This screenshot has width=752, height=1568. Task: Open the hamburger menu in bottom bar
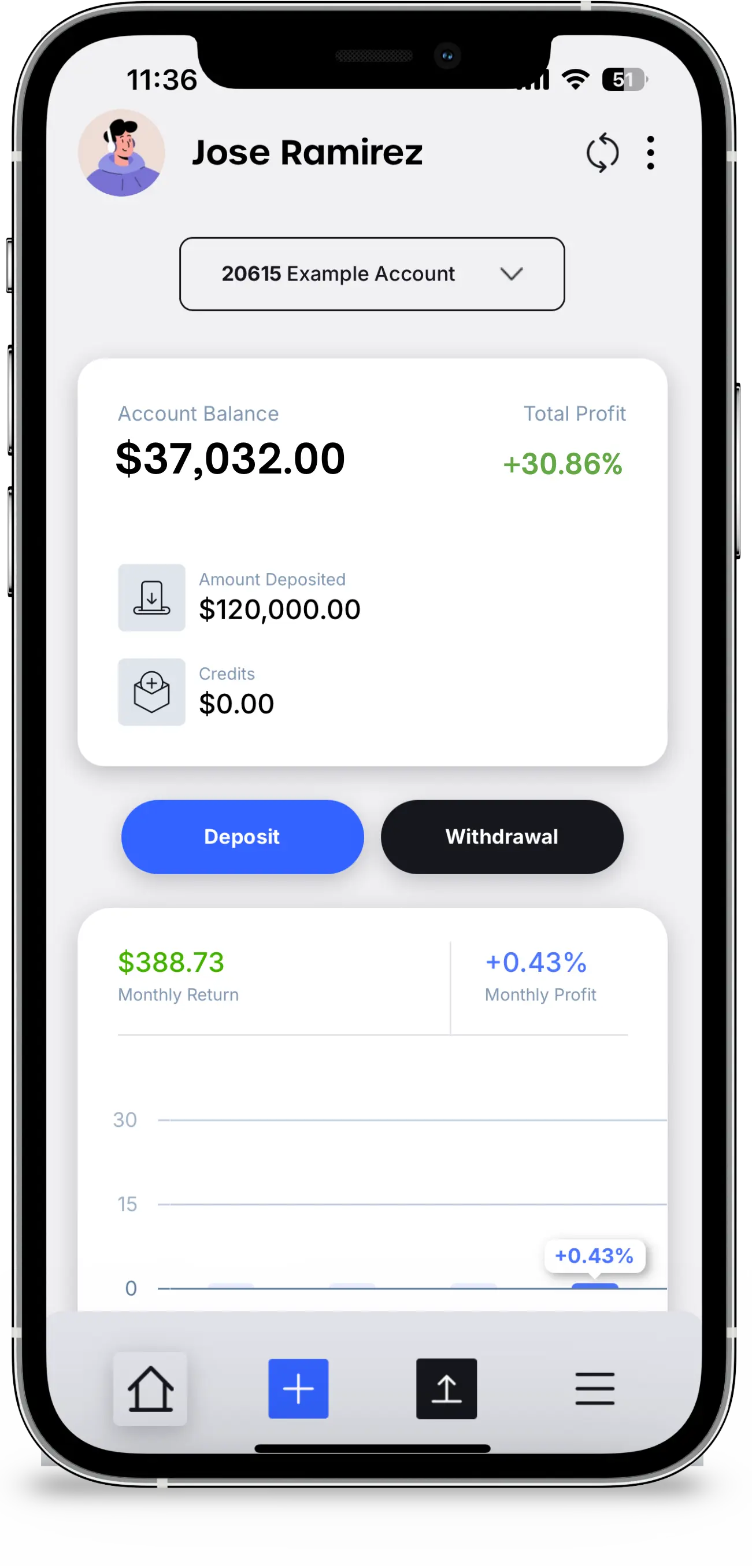(594, 1388)
